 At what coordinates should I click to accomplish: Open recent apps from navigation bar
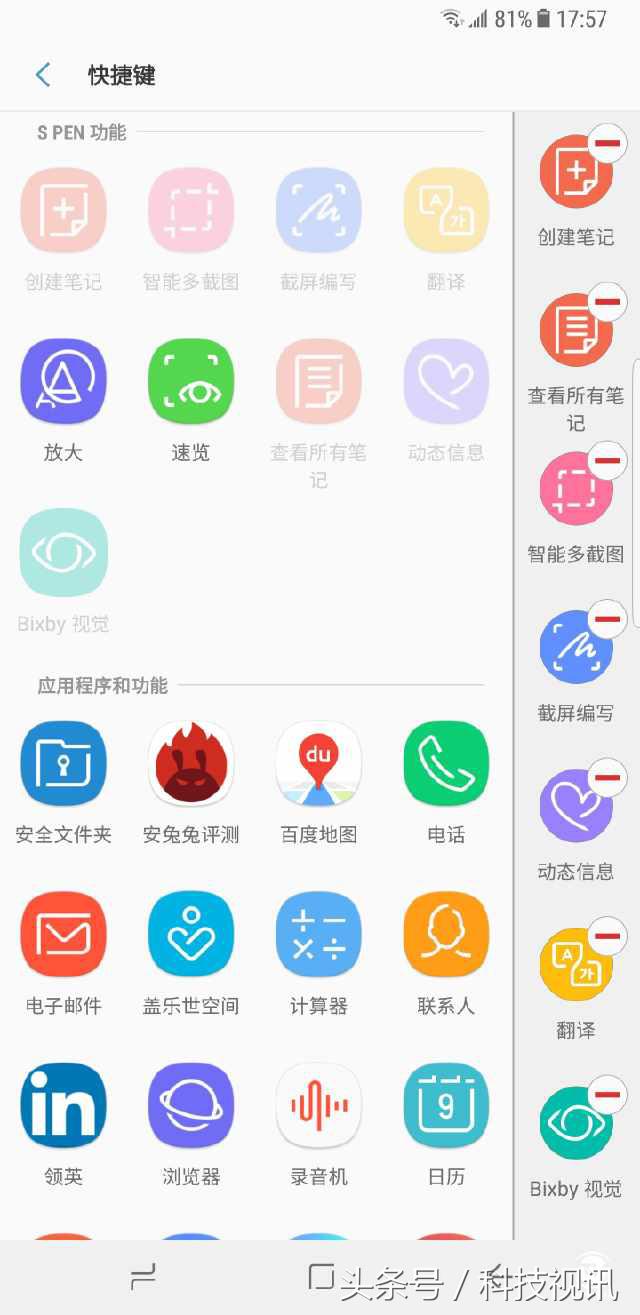click(143, 1276)
